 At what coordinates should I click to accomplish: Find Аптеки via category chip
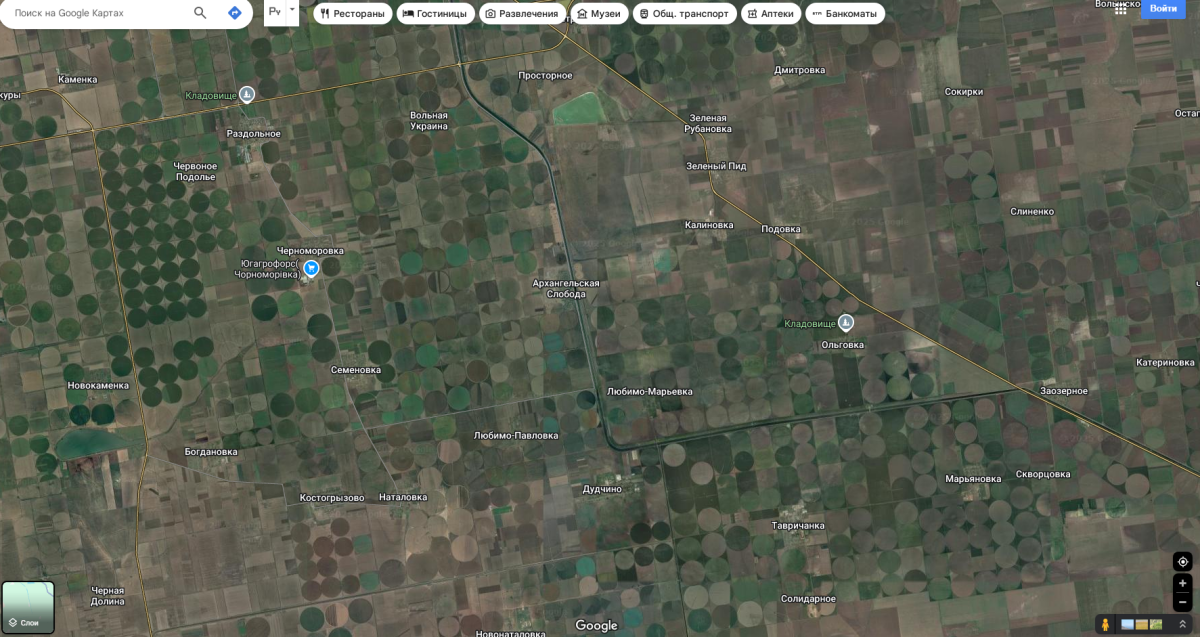[770, 14]
